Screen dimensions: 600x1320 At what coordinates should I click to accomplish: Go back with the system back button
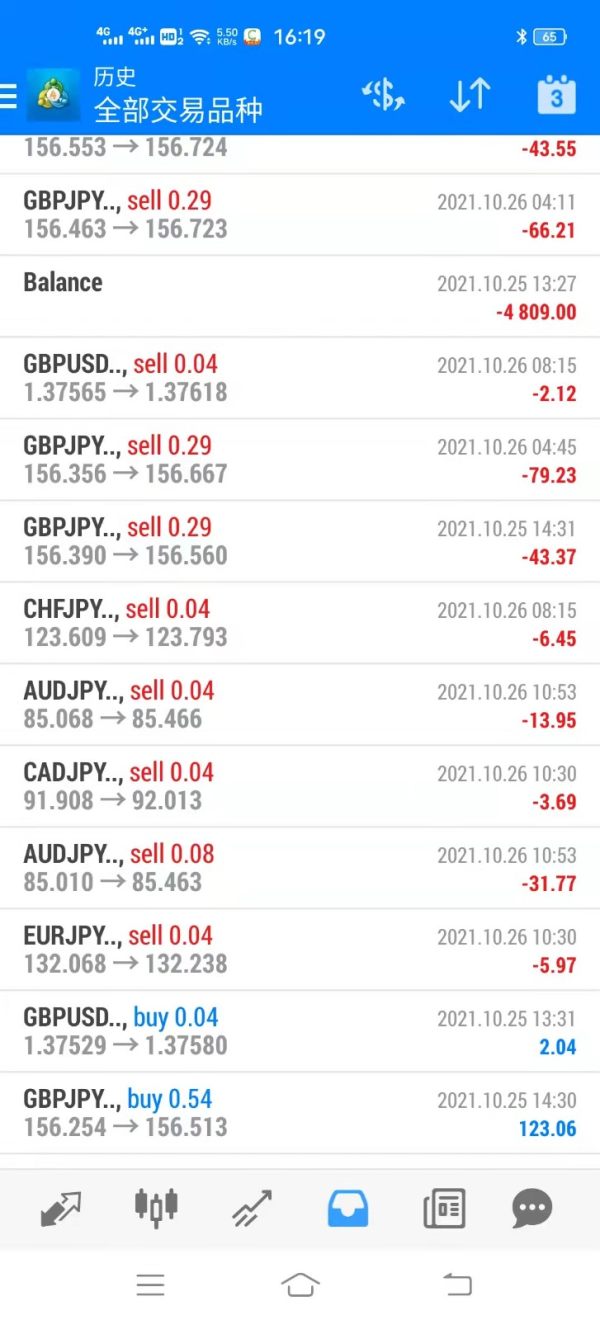pyautogui.click(x=457, y=1285)
